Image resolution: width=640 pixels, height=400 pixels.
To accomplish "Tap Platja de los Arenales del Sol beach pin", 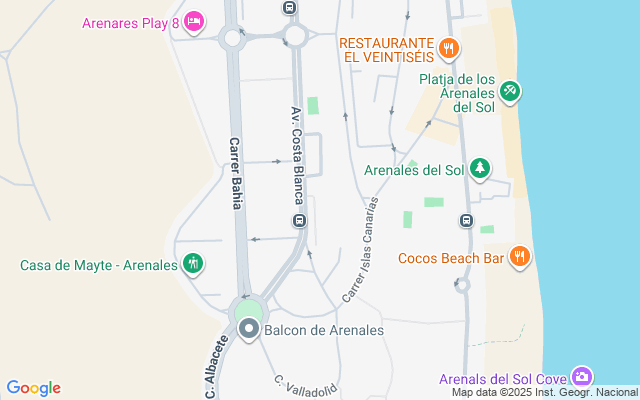I will tap(510, 91).
